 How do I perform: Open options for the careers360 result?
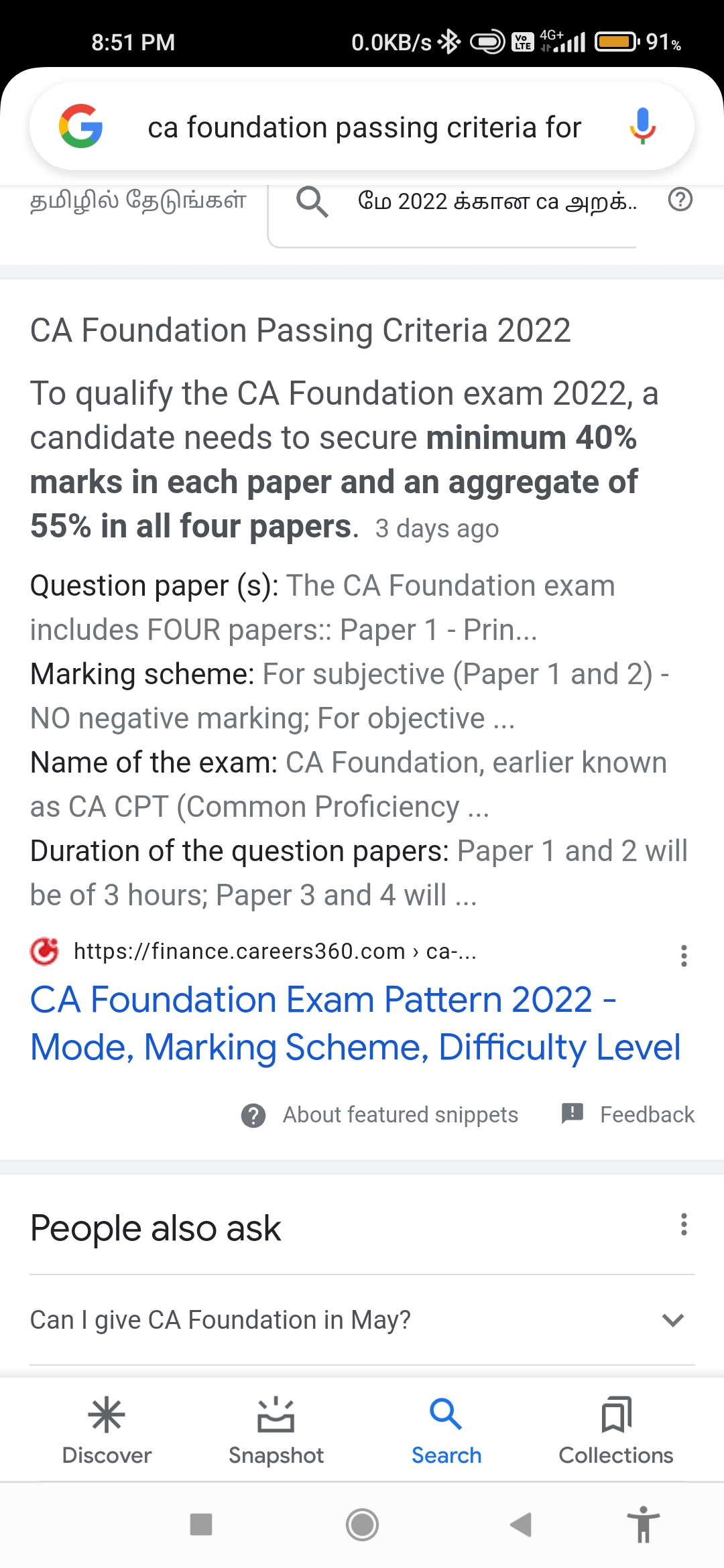click(684, 956)
